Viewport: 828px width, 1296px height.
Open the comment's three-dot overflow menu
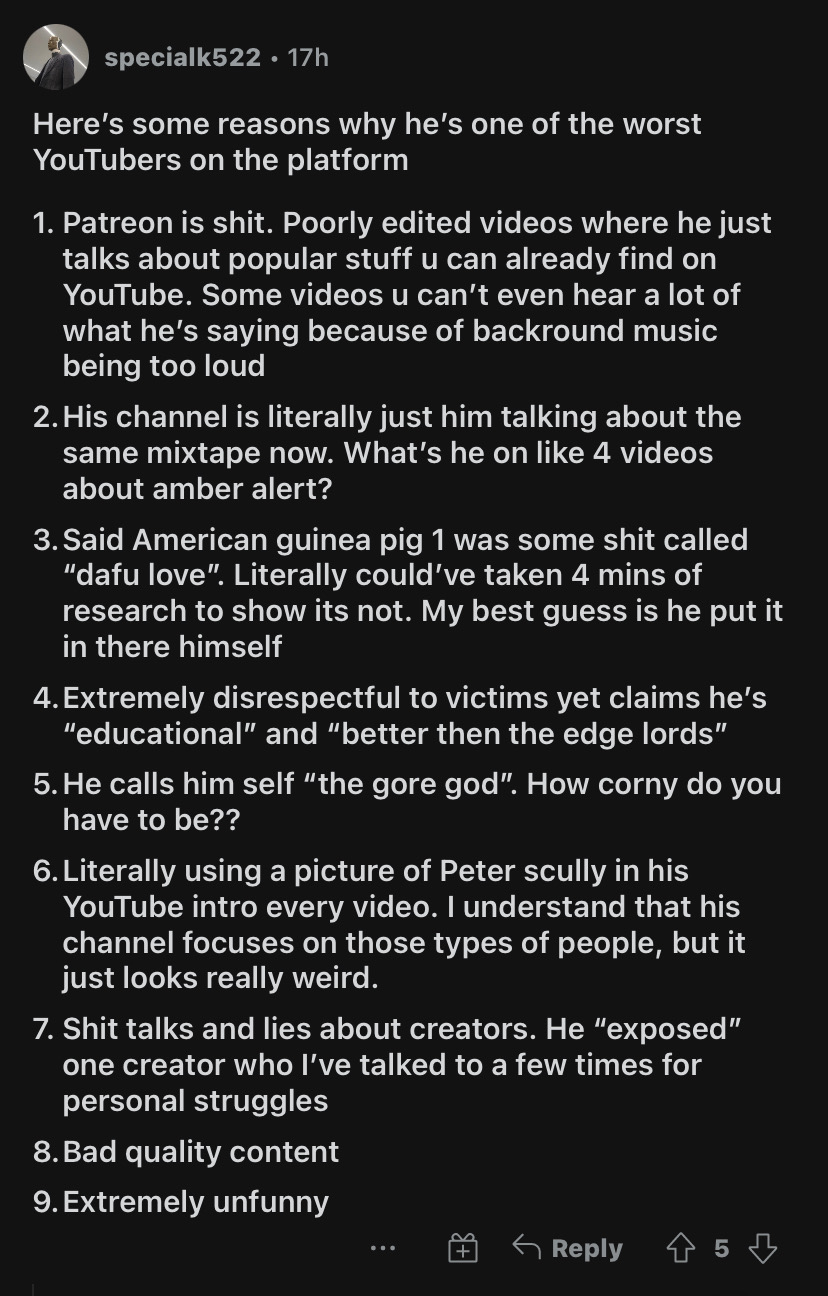coord(383,1248)
